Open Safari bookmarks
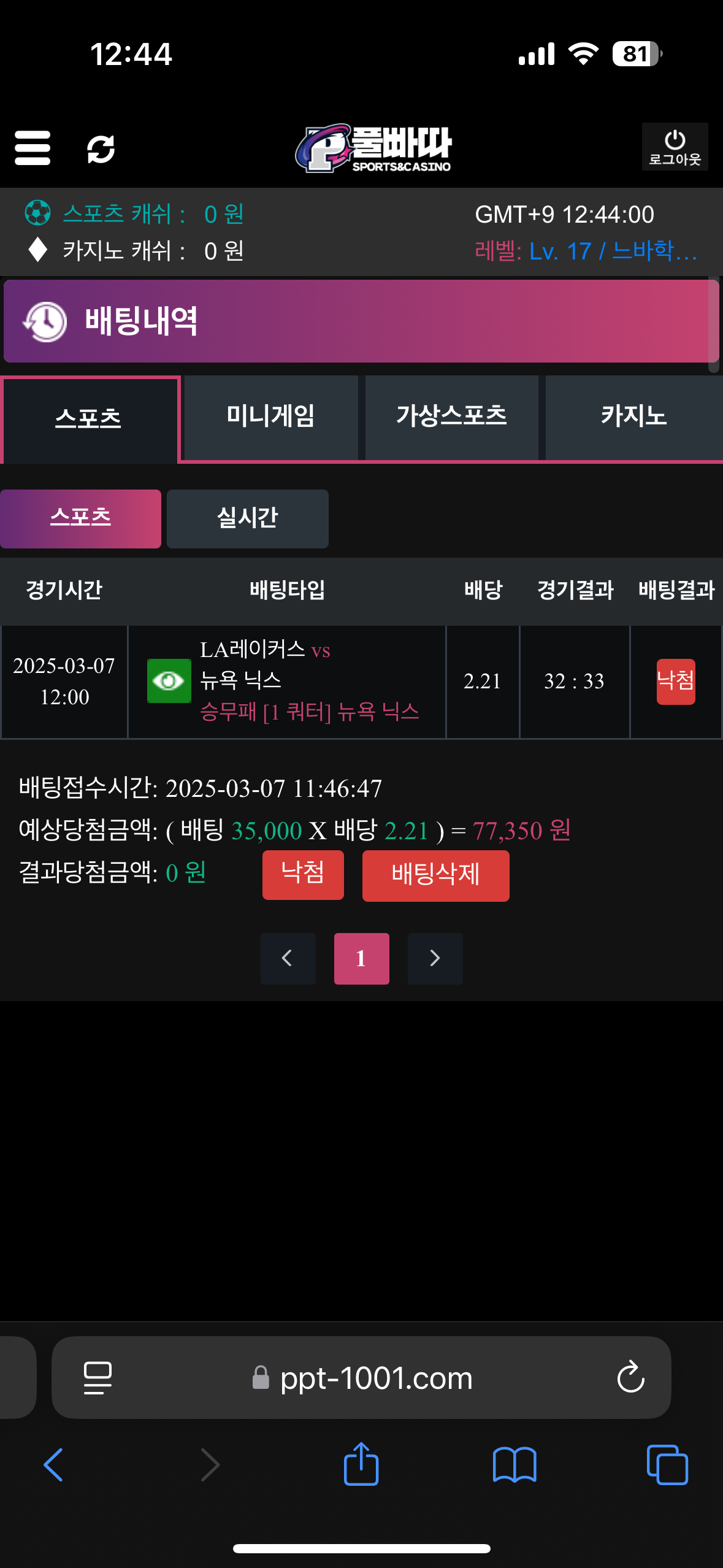This screenshot has width=723, height=1568. pos(514,1465)
